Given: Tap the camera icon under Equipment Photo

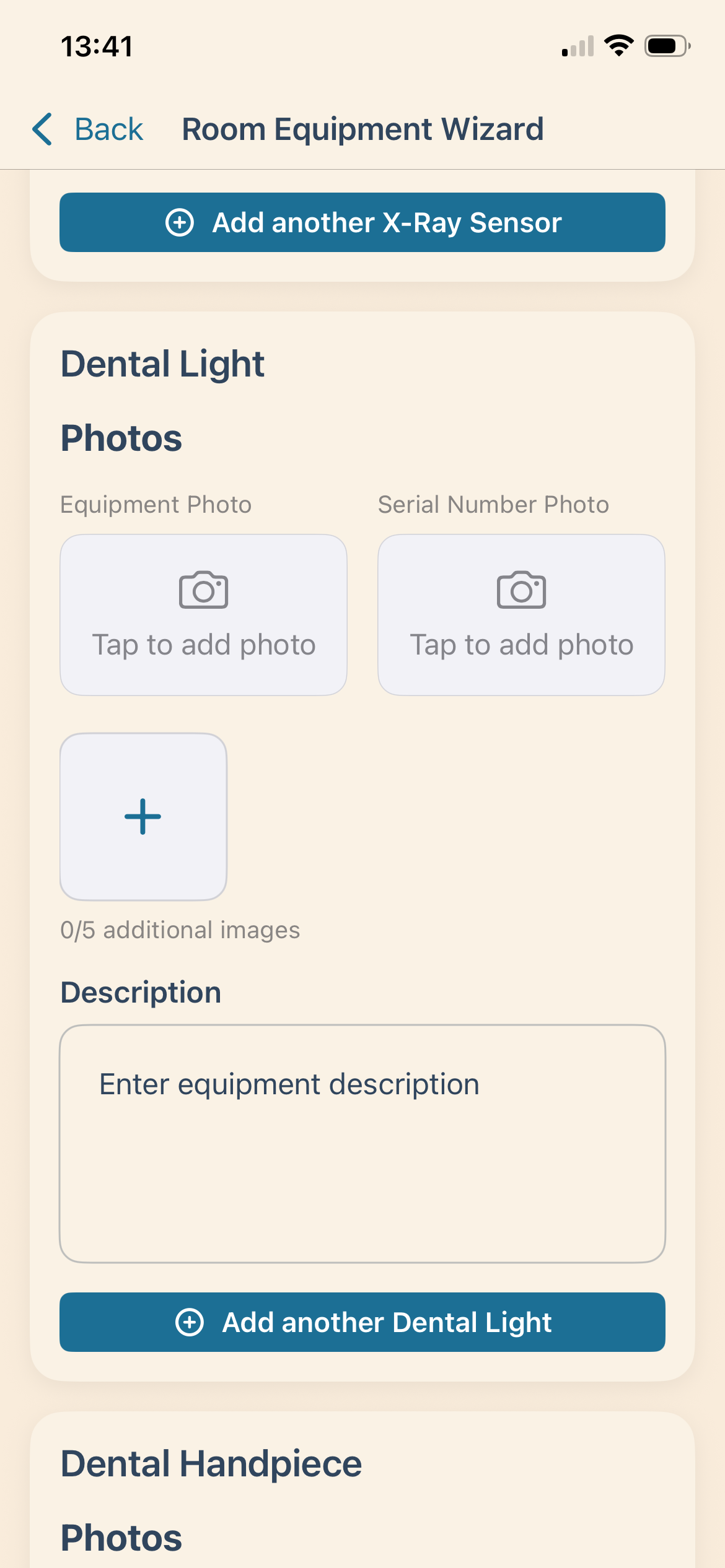Looking at the screenshot, I should tap(203, 590).
